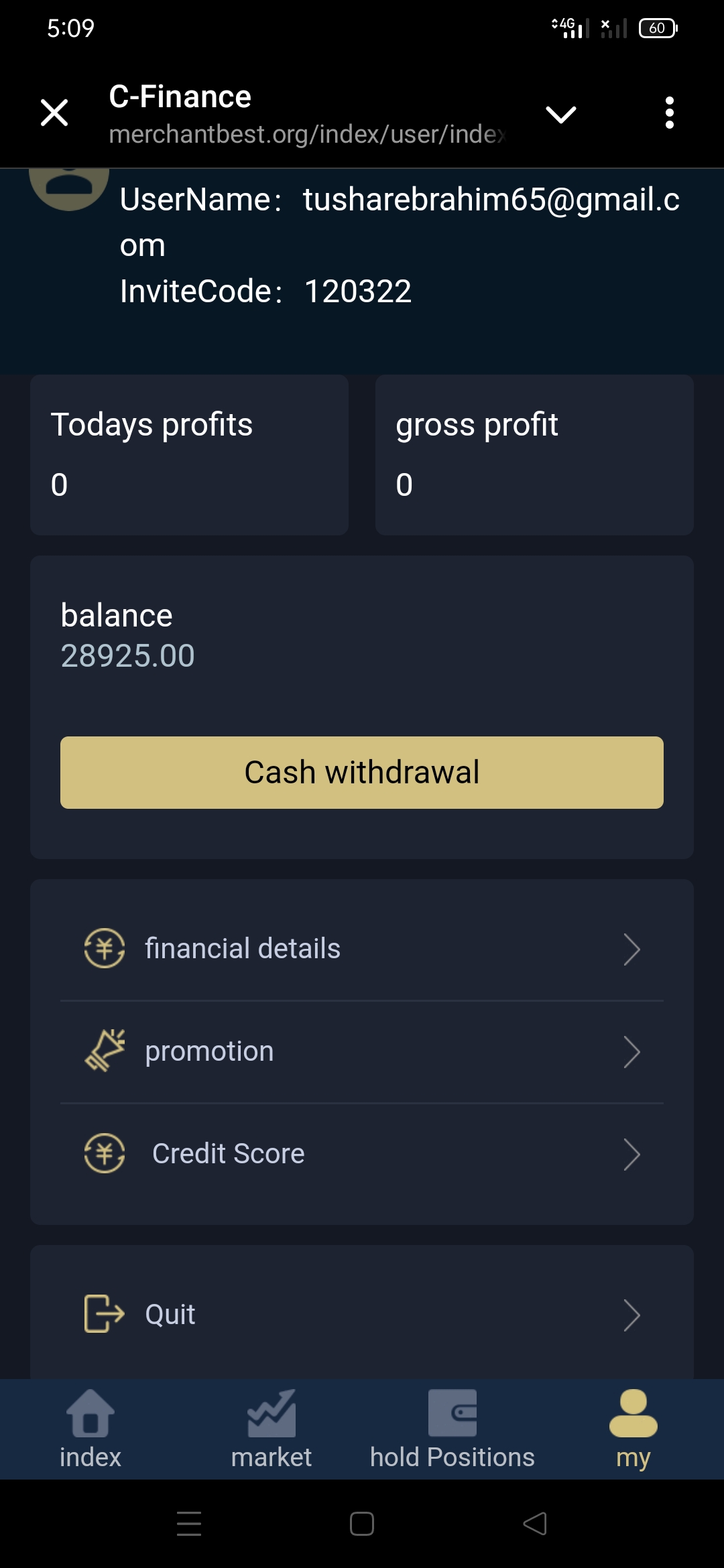The width and height of the screenshot is (724, 1568).
Task: Tap the Cash withdrawal button
Action: point(362,773)
